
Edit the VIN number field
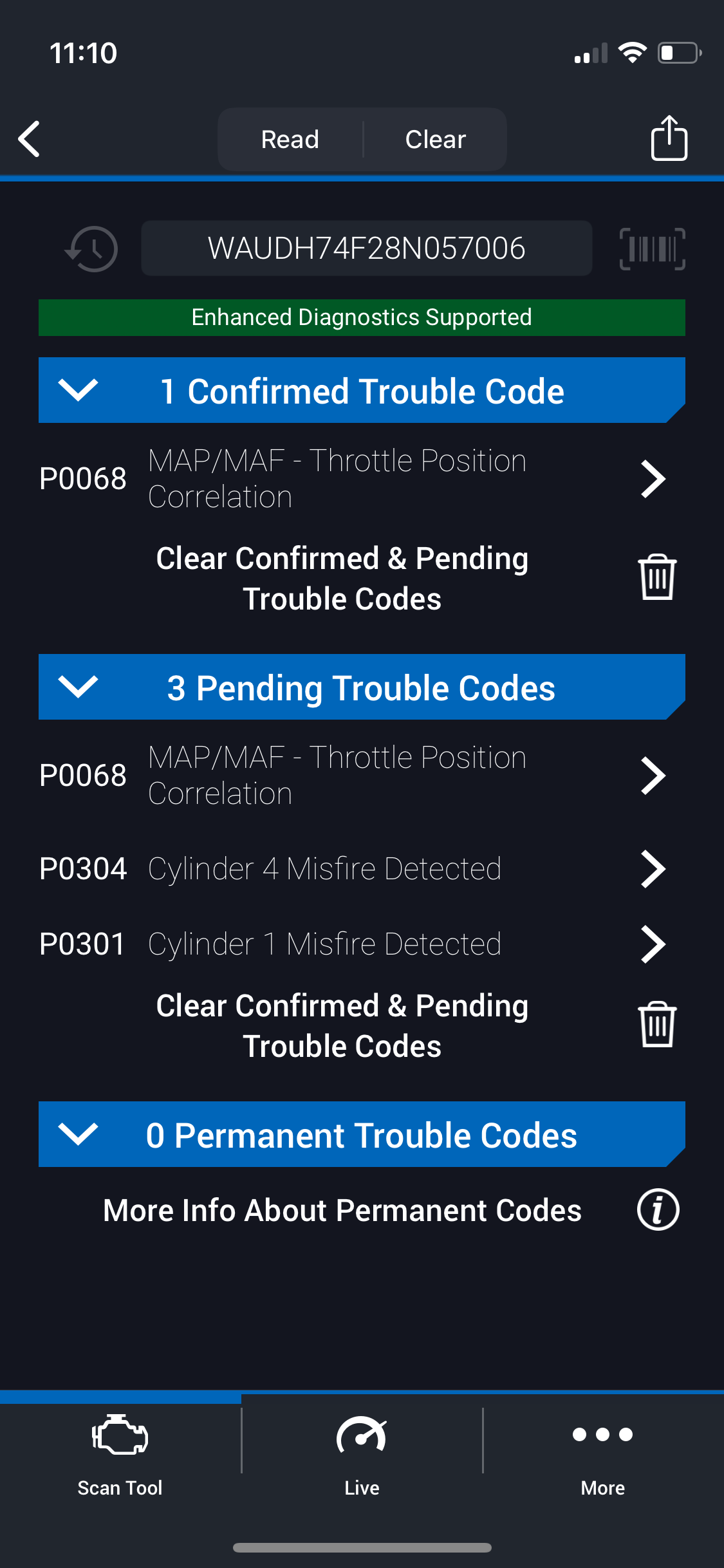366,248
